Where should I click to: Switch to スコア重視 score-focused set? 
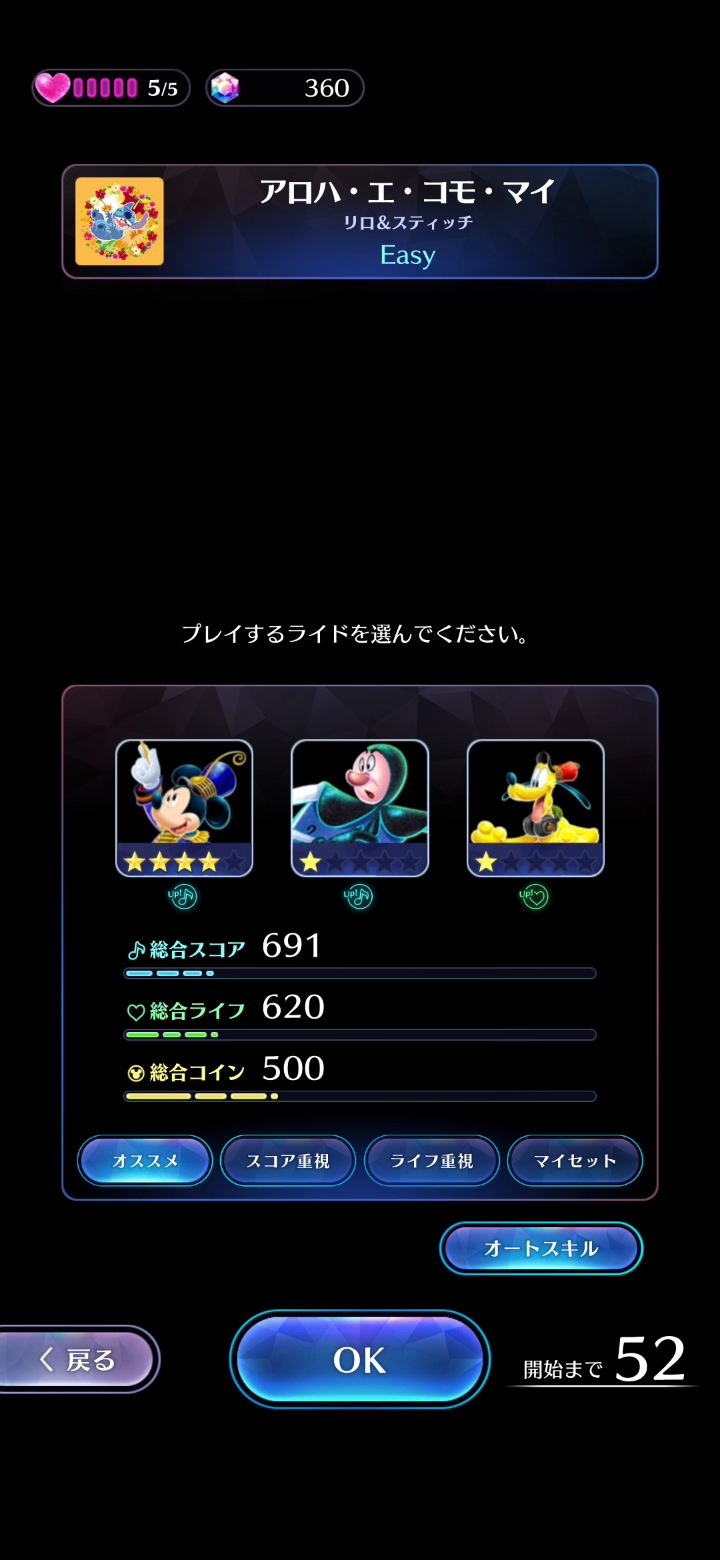click(288, 1161)
